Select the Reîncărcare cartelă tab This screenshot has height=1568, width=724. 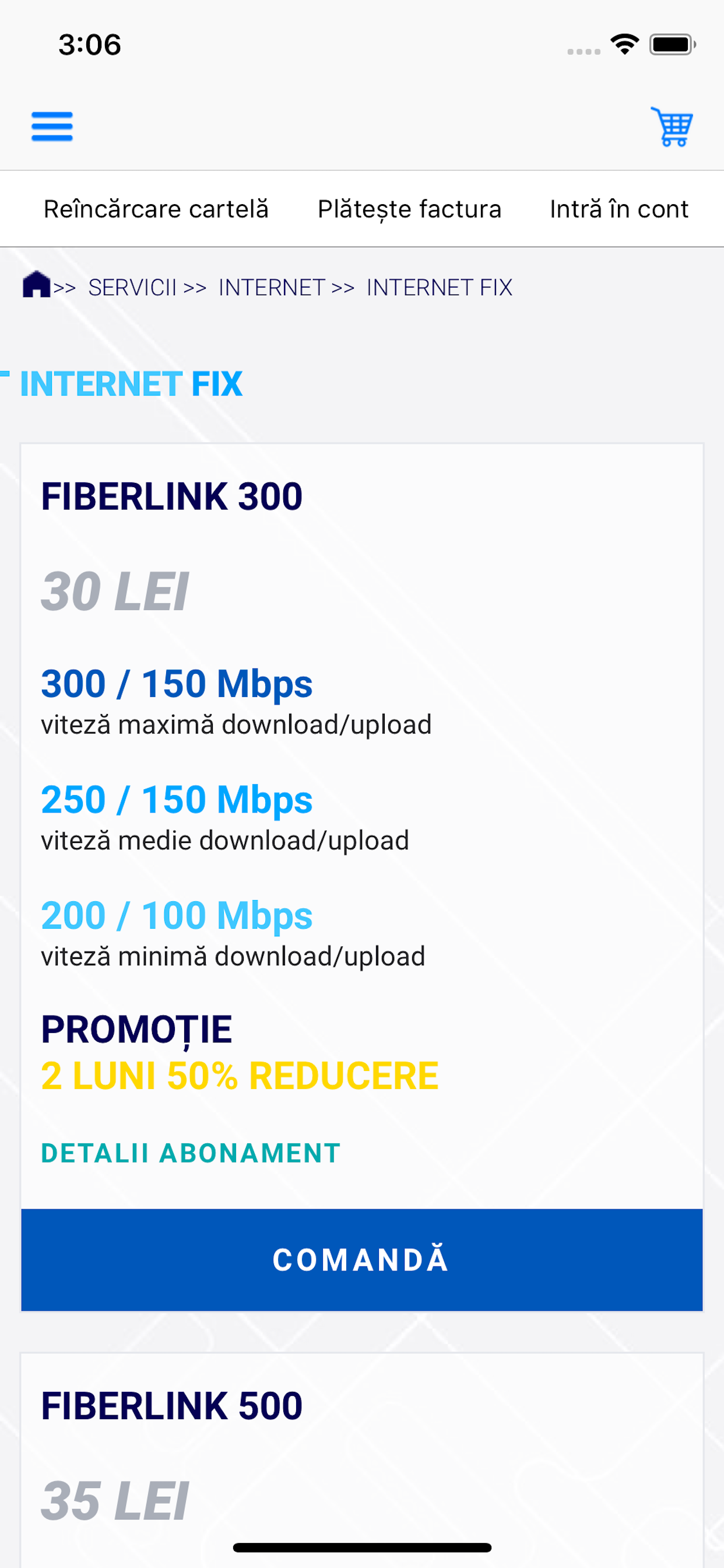click(156, 208)
